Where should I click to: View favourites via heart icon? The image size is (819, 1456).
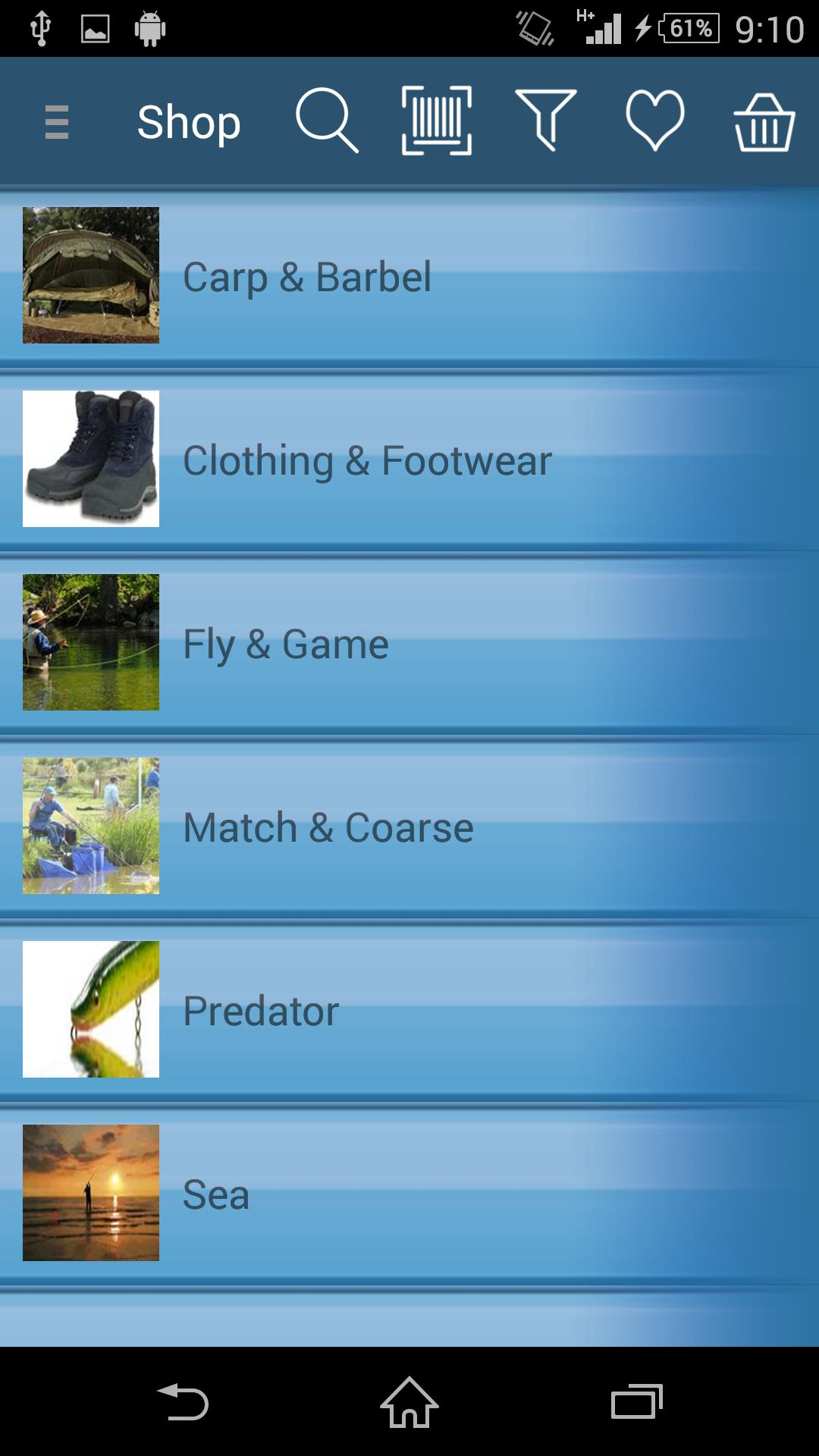click(x=655, y=121)
